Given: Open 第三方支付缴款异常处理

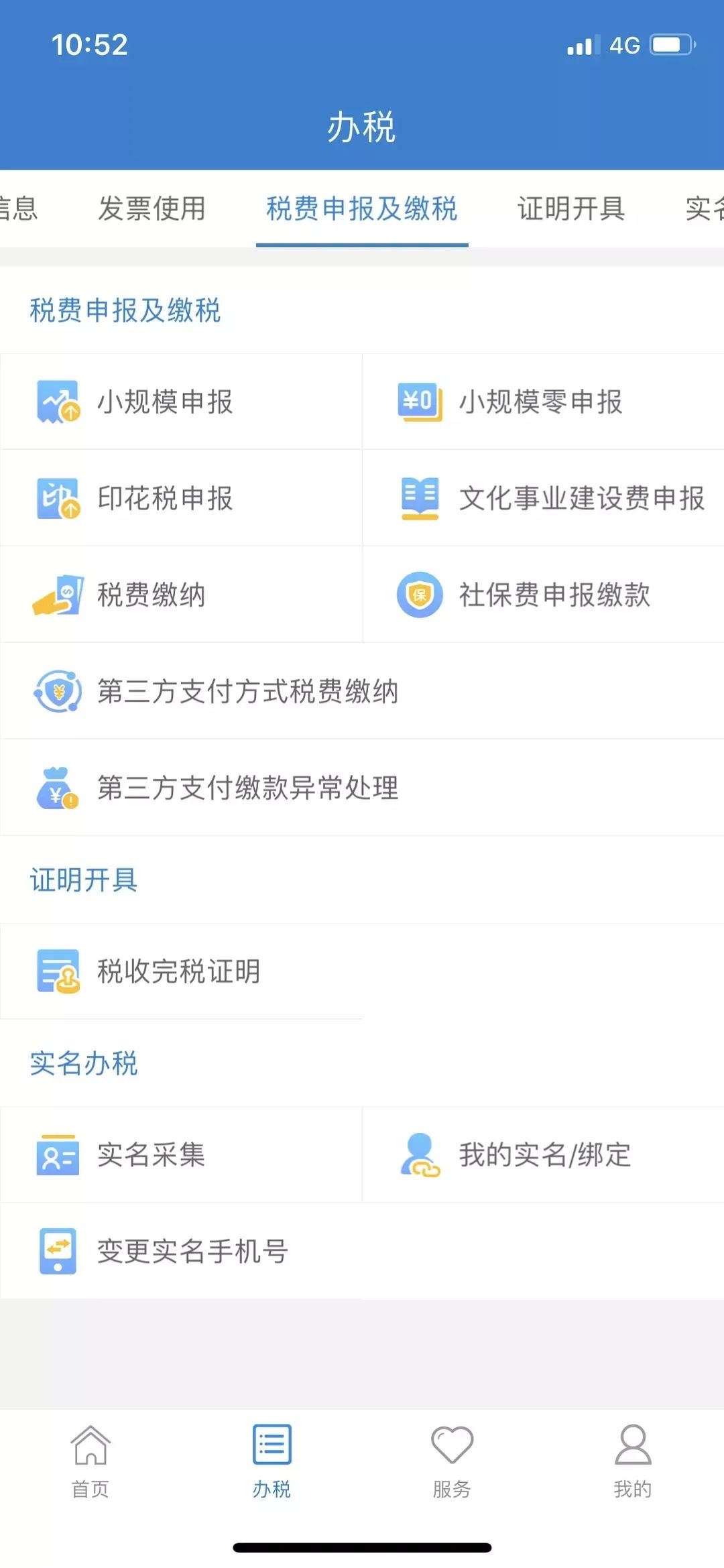Looking at the screenshot, I should tap(362, 788).
